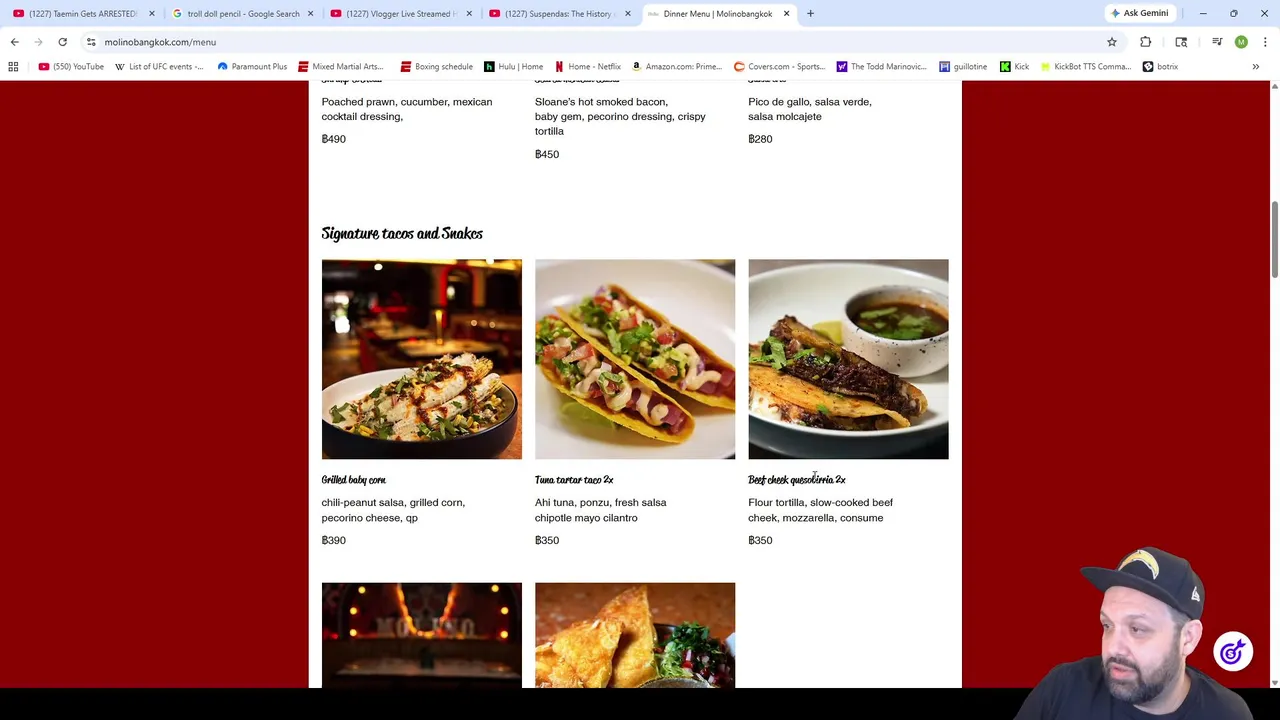1280x720 pixels.
Task: Open the Chrome overflow menu
Action: [x=1265, y=42]
